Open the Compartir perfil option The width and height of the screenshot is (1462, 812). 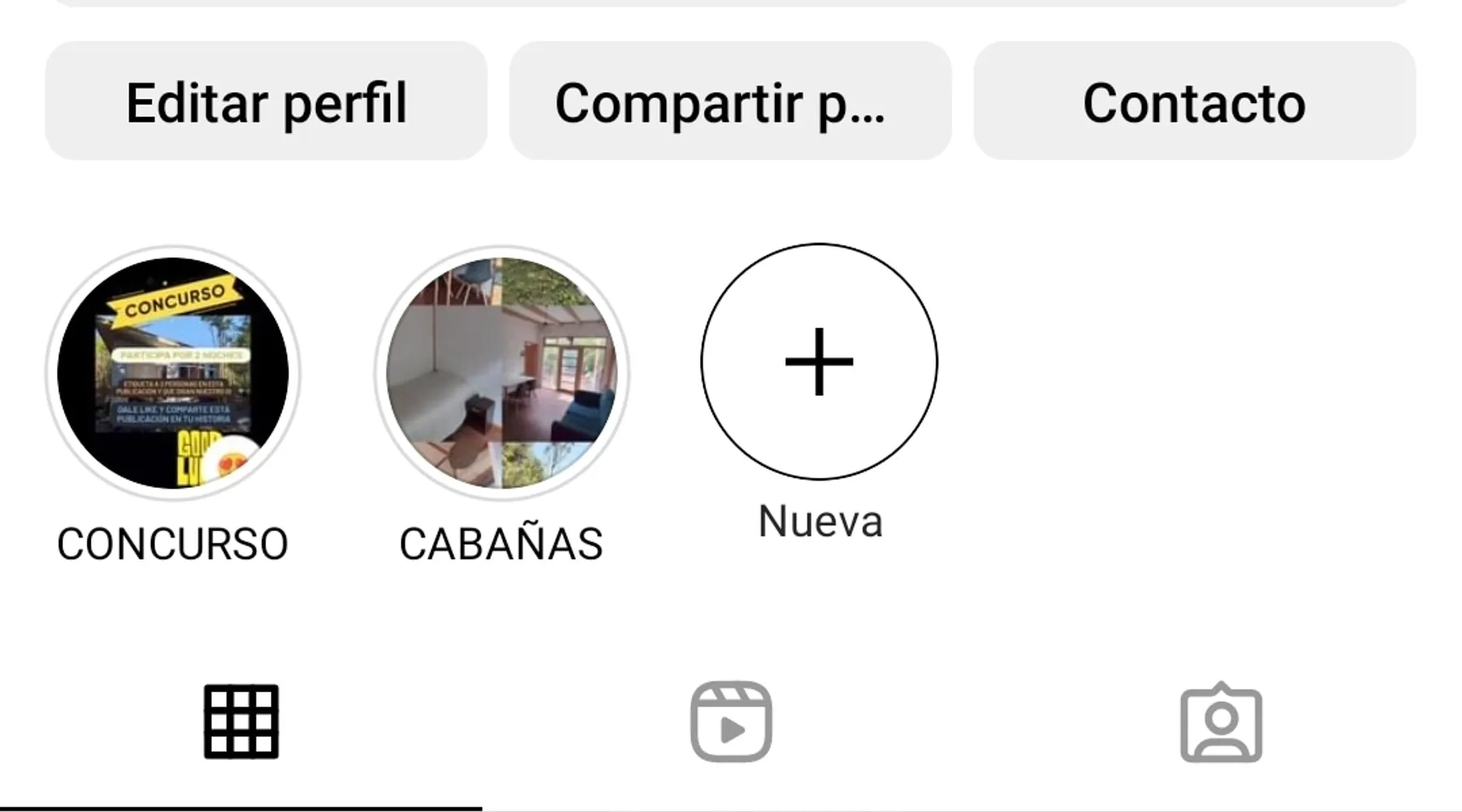coord(730,101)
